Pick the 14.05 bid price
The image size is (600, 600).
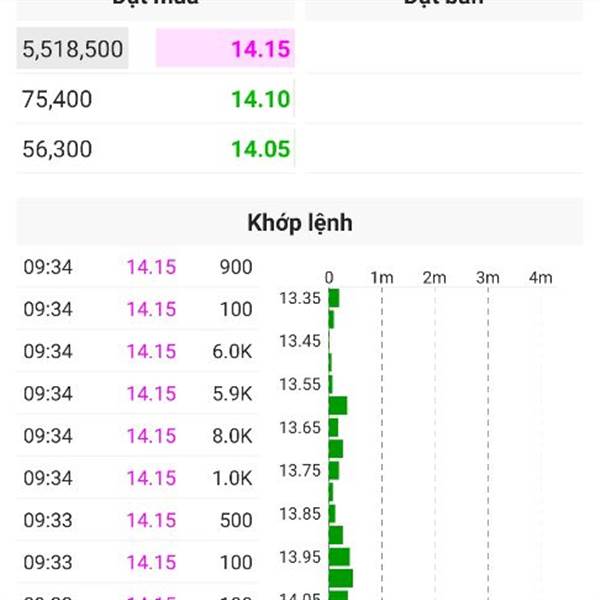point(260,149)
